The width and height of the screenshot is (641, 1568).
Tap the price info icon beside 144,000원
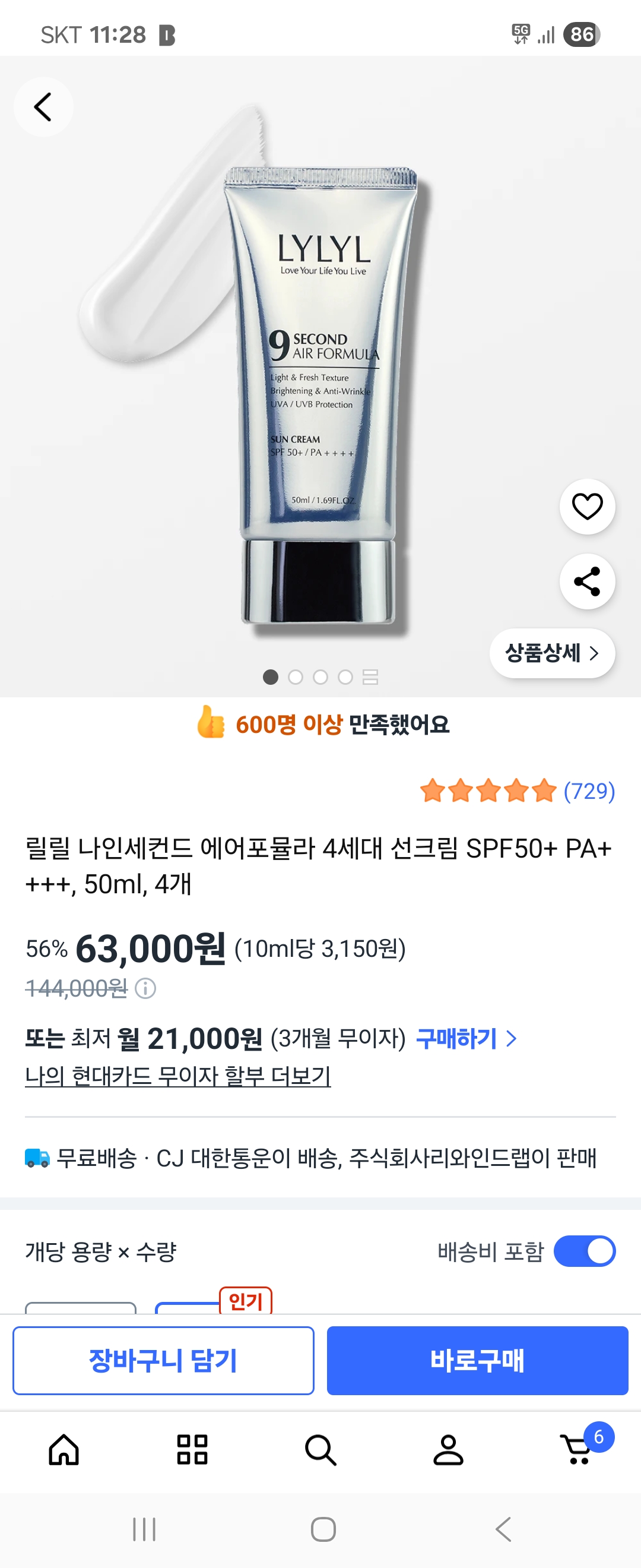click(x=145, y=988)
